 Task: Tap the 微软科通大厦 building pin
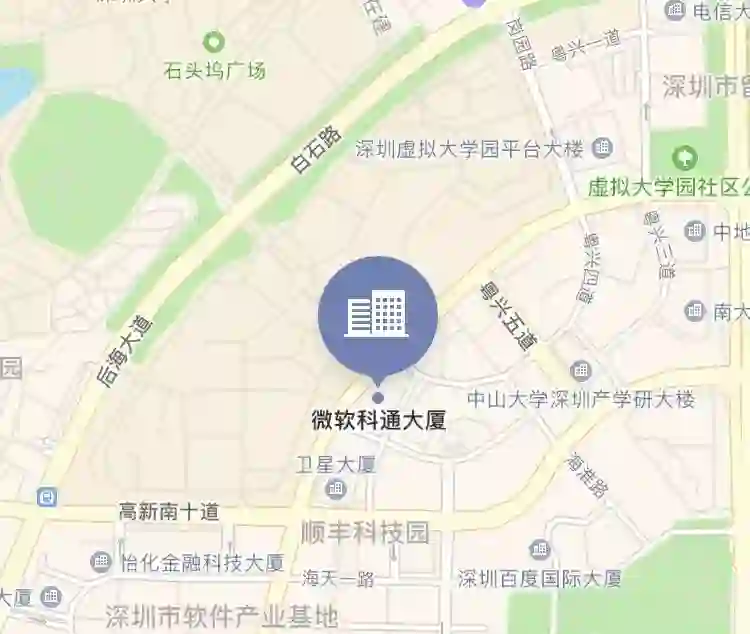(x=377, y=314)
